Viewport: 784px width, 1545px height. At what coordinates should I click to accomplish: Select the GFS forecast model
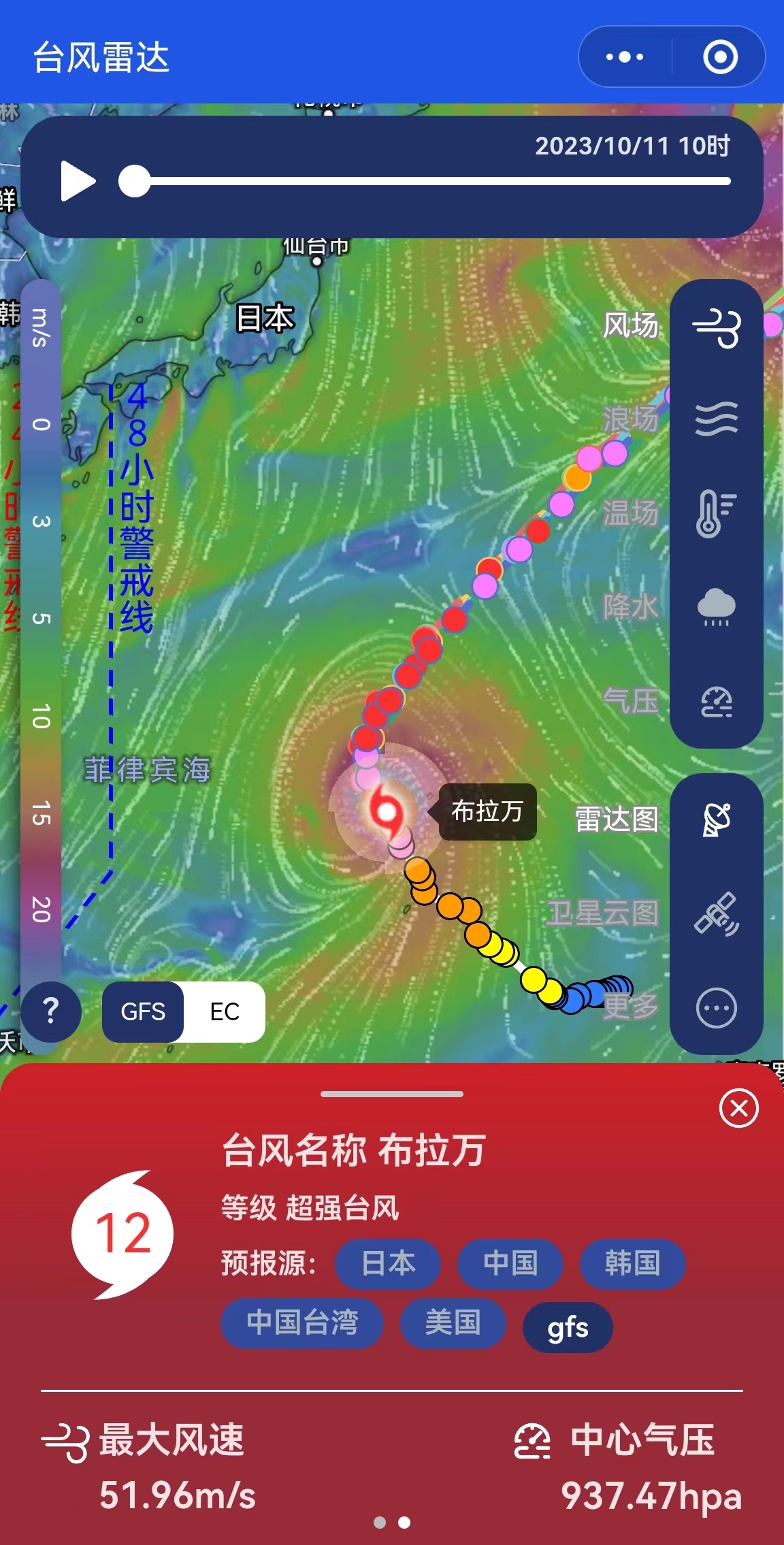[143, 1012]
